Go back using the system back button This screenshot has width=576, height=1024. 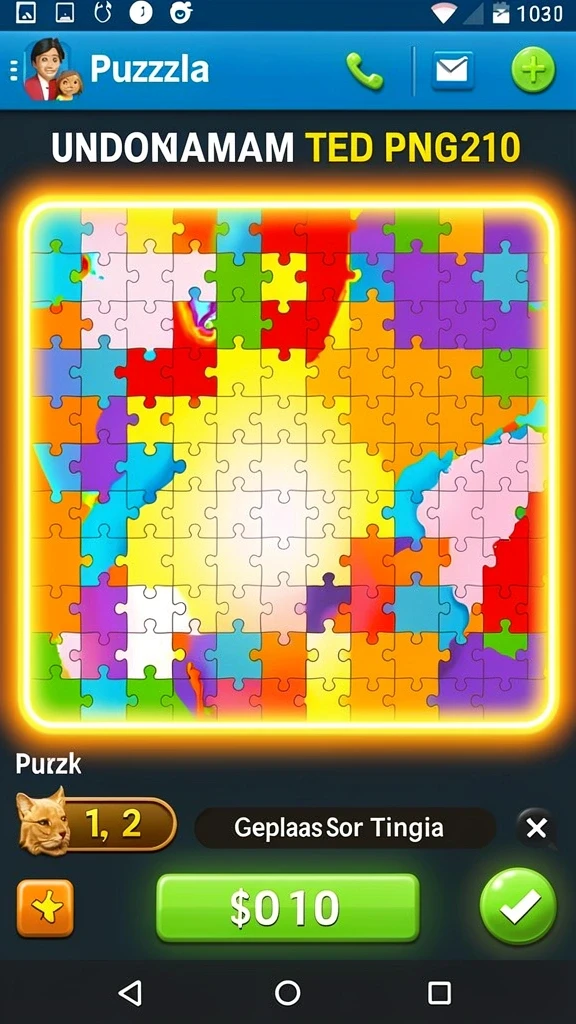tap(130, 993)
